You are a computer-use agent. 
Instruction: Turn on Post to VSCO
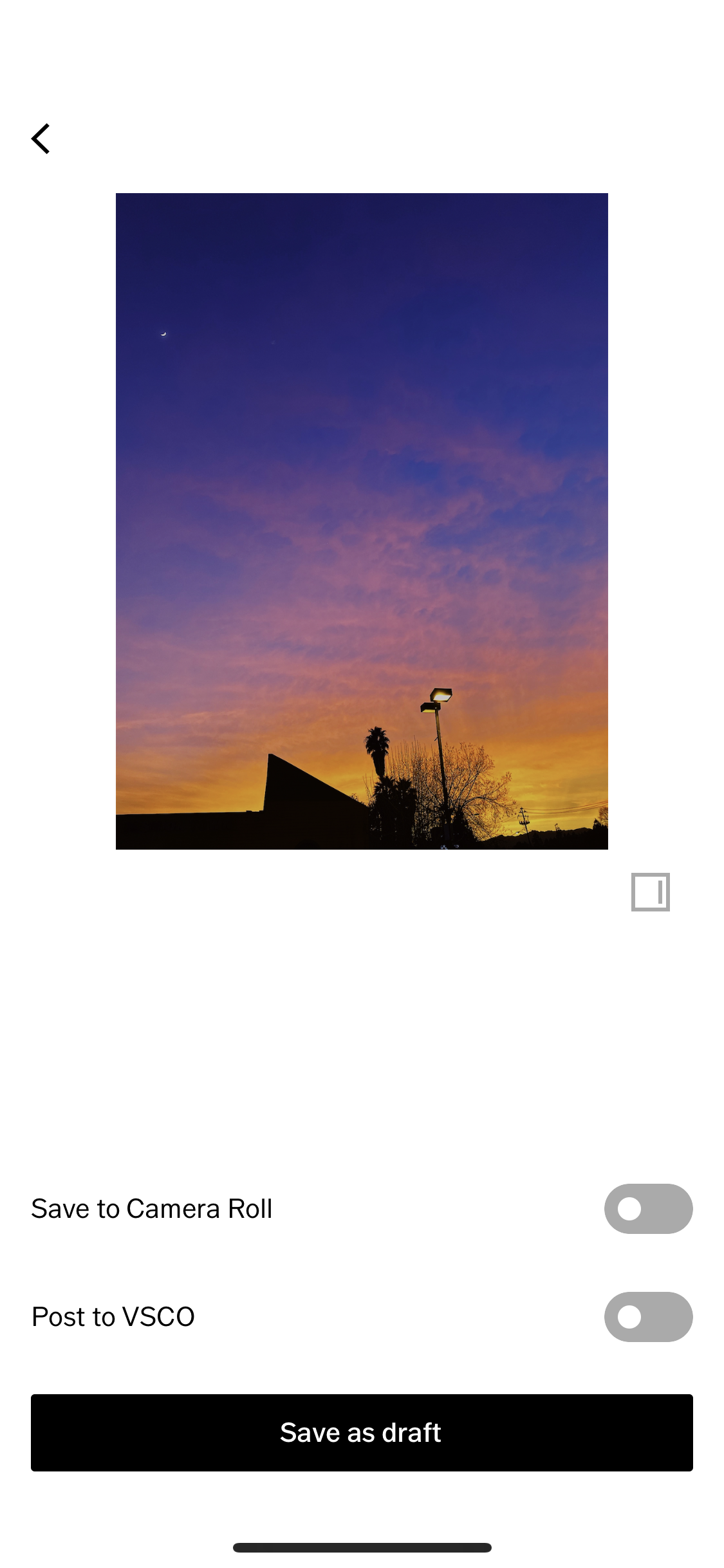point(648,1317)
